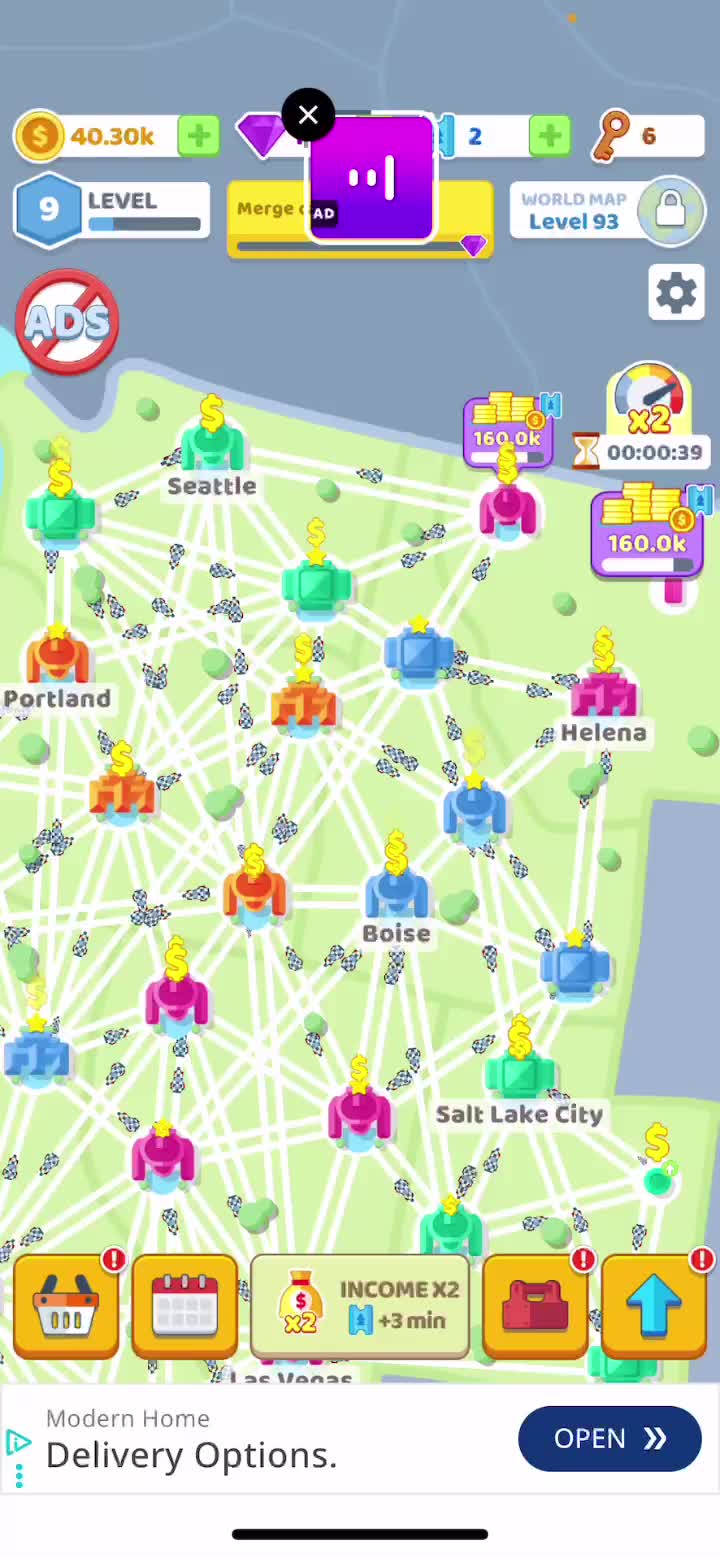Open the Modern Home ad via OPEN
720x1558 pixels.
click(609, 1438)
